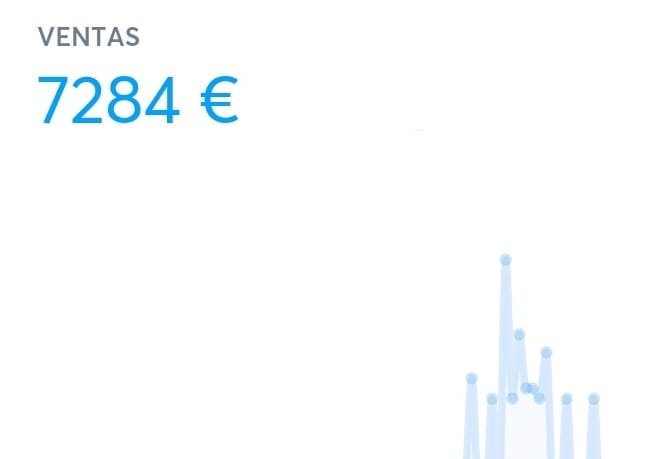Tap the highest peak point on sales chart

[x=506, y=260]
